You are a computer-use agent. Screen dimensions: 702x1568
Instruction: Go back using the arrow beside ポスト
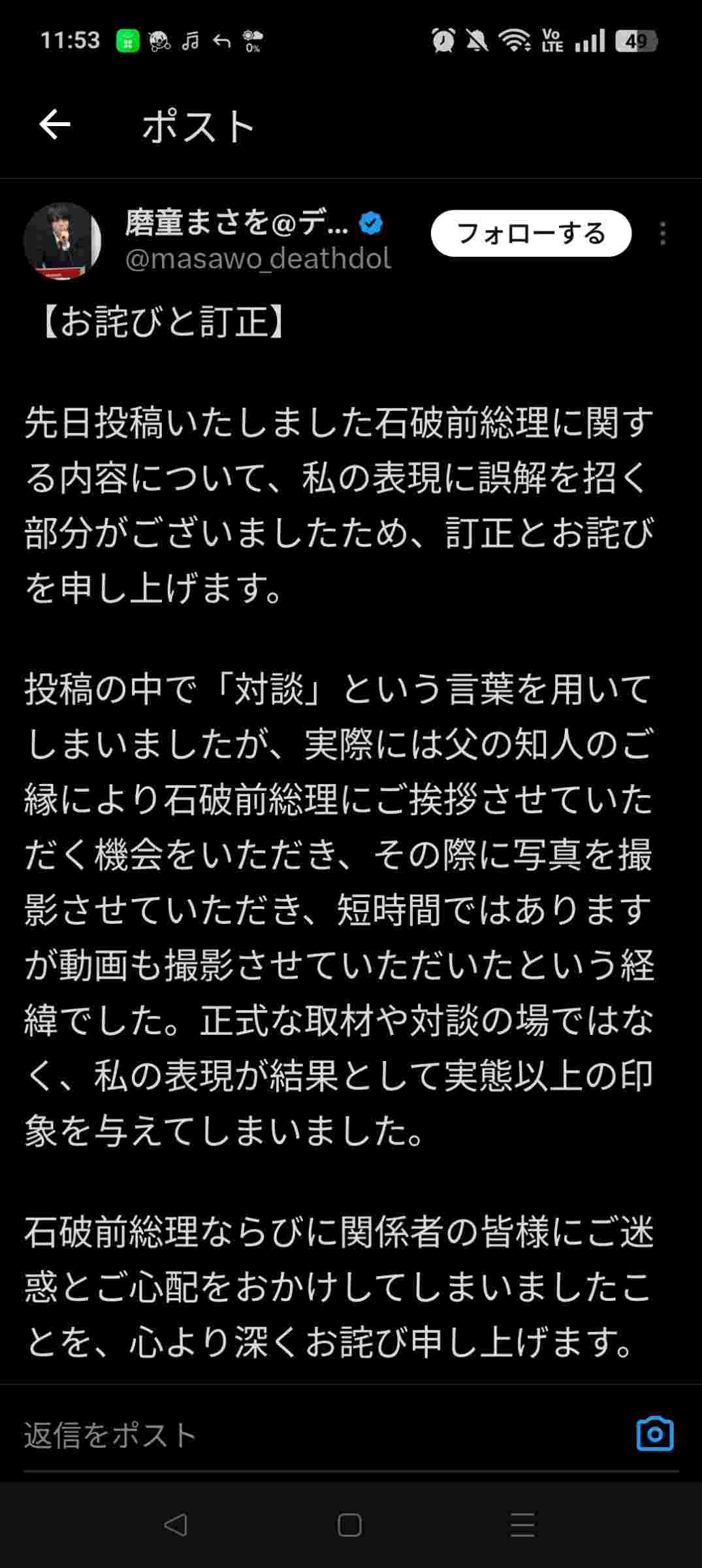tap(55, 125)
